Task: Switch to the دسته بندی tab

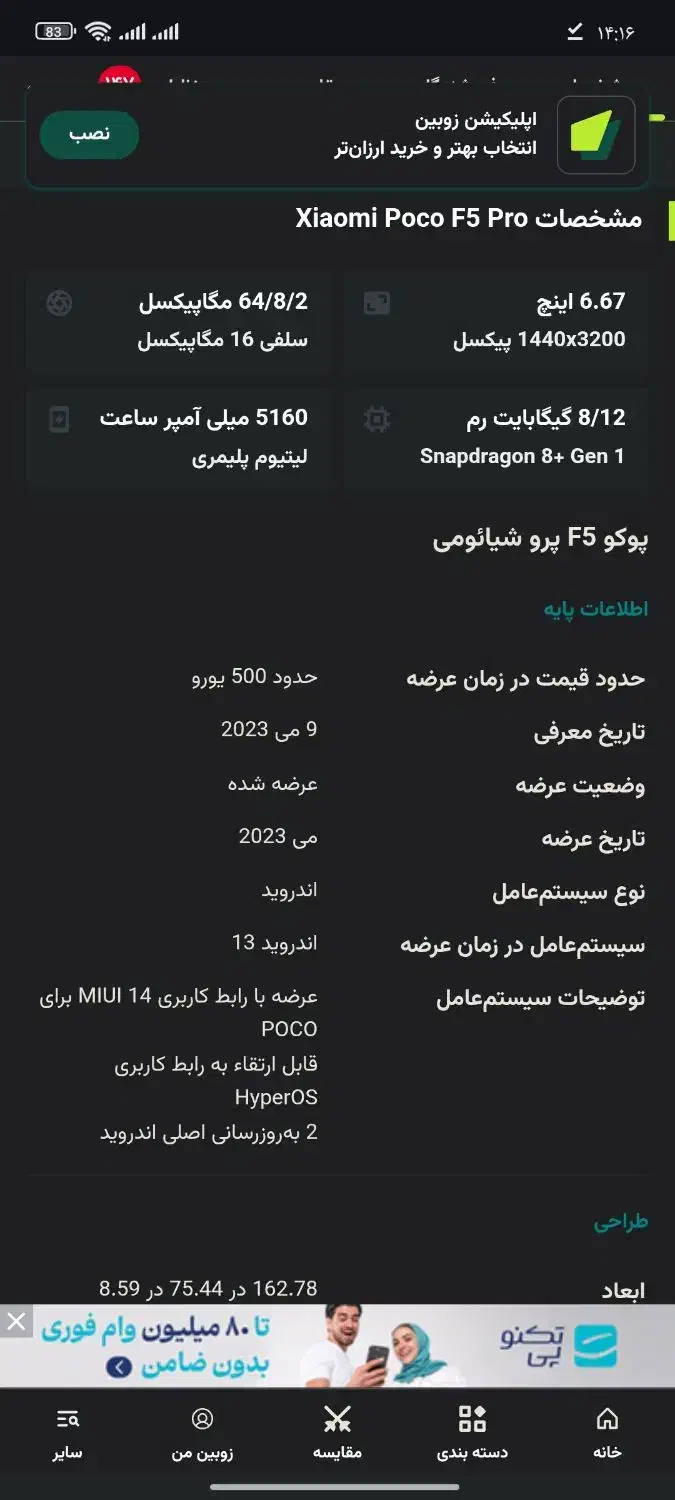Action: click(x=472, y=1433)
